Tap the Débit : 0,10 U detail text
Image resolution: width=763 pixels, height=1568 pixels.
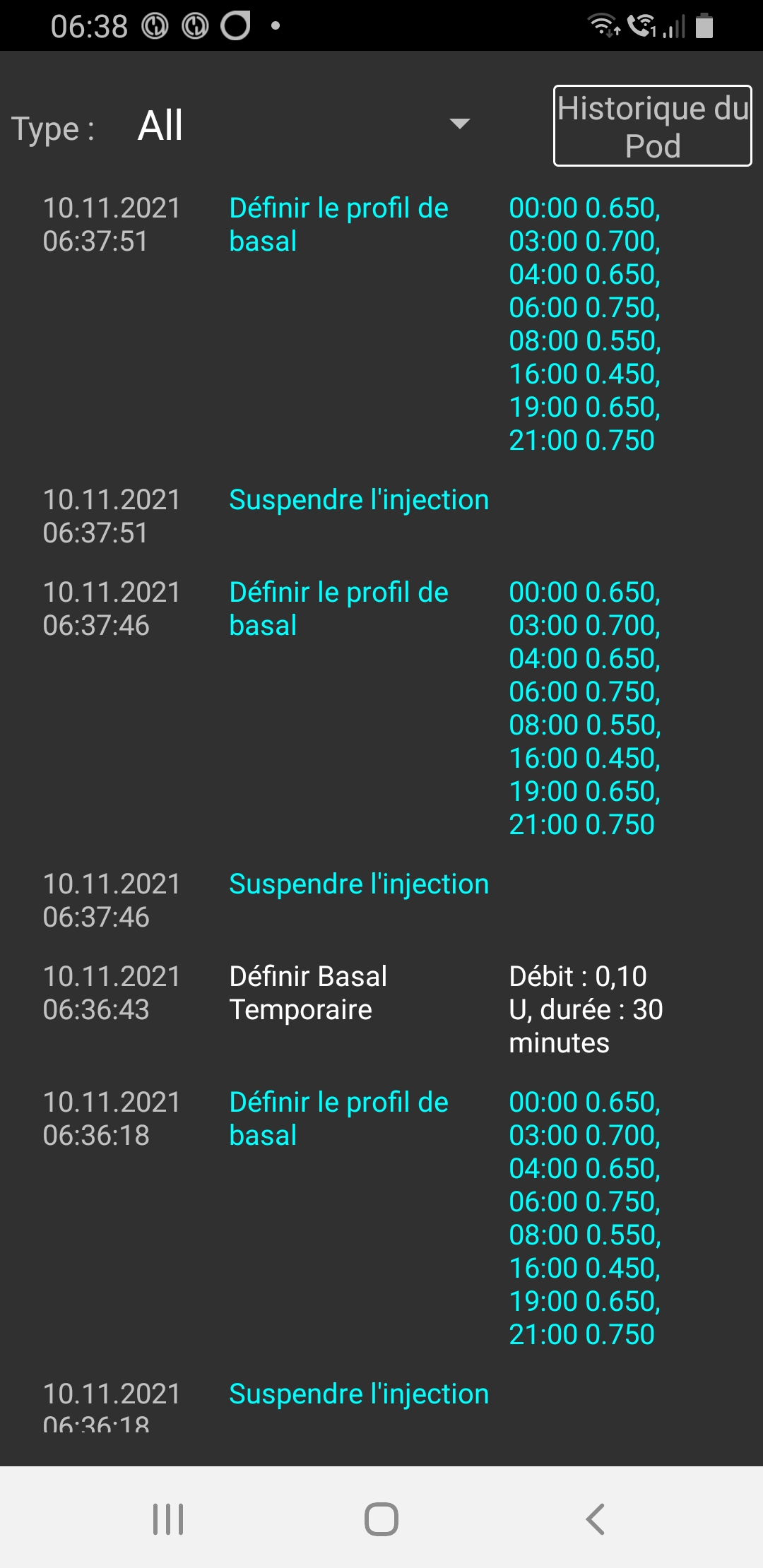(585, 1009)
